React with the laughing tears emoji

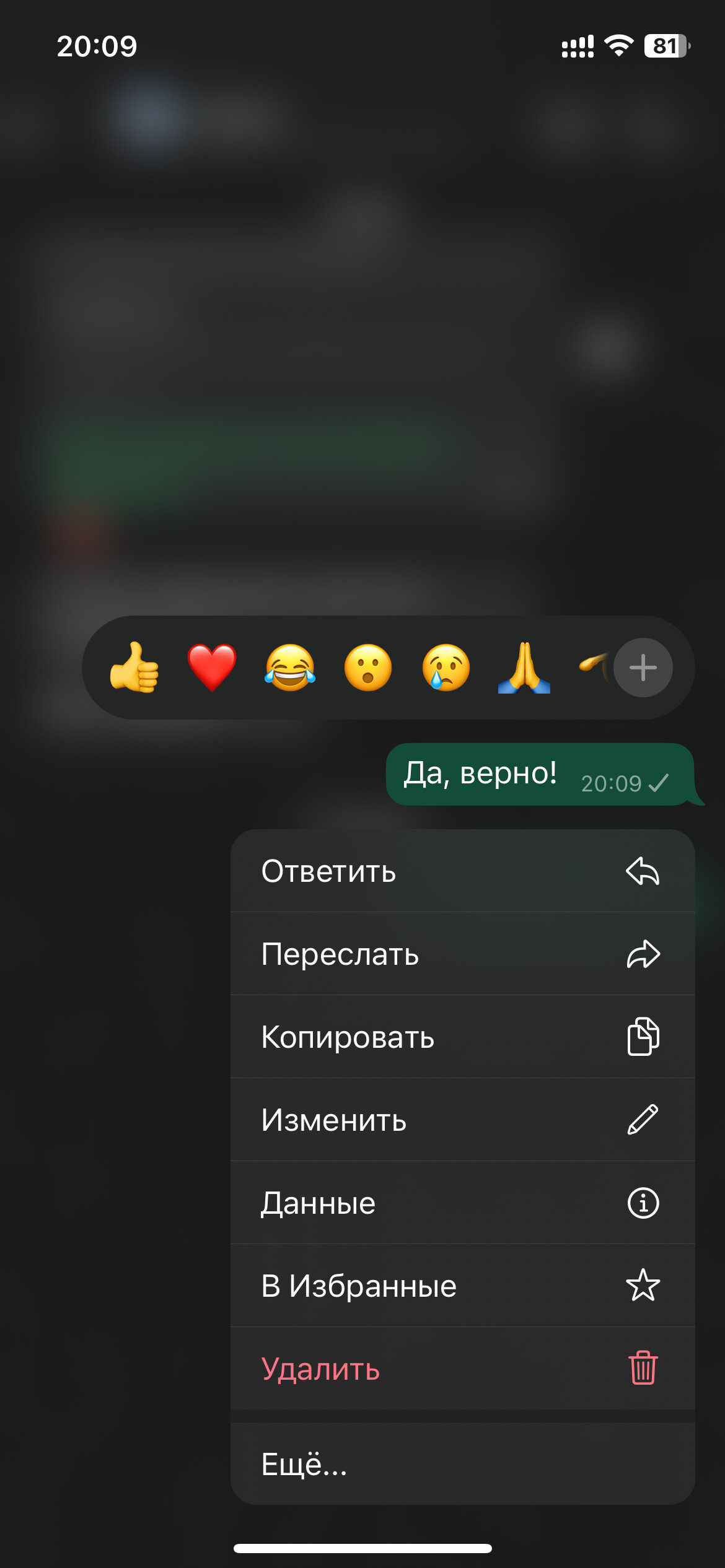coord(290,668)
